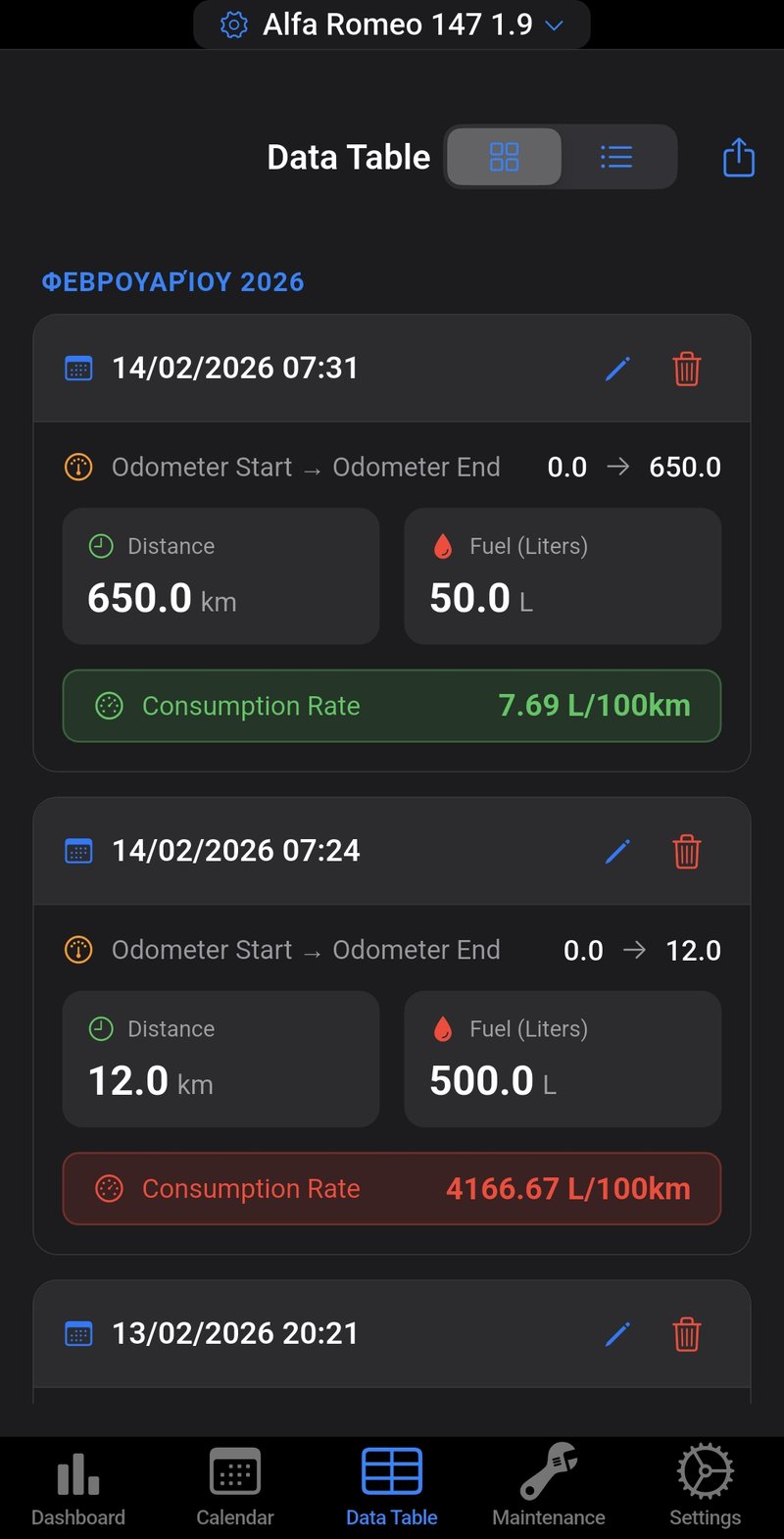
Task: Click the ΦΕΒΡΟΥΑΡΊΟΥ 2026 month header
Action: [174, 282]
